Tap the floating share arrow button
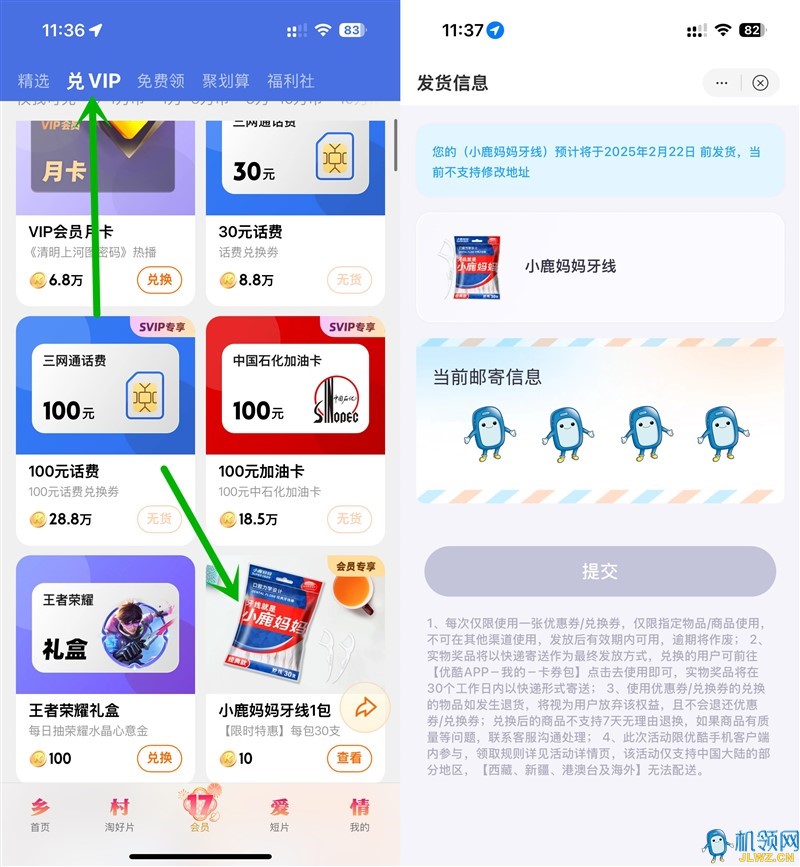This screenshot has width=800, height=867. (x=365, y=708)
